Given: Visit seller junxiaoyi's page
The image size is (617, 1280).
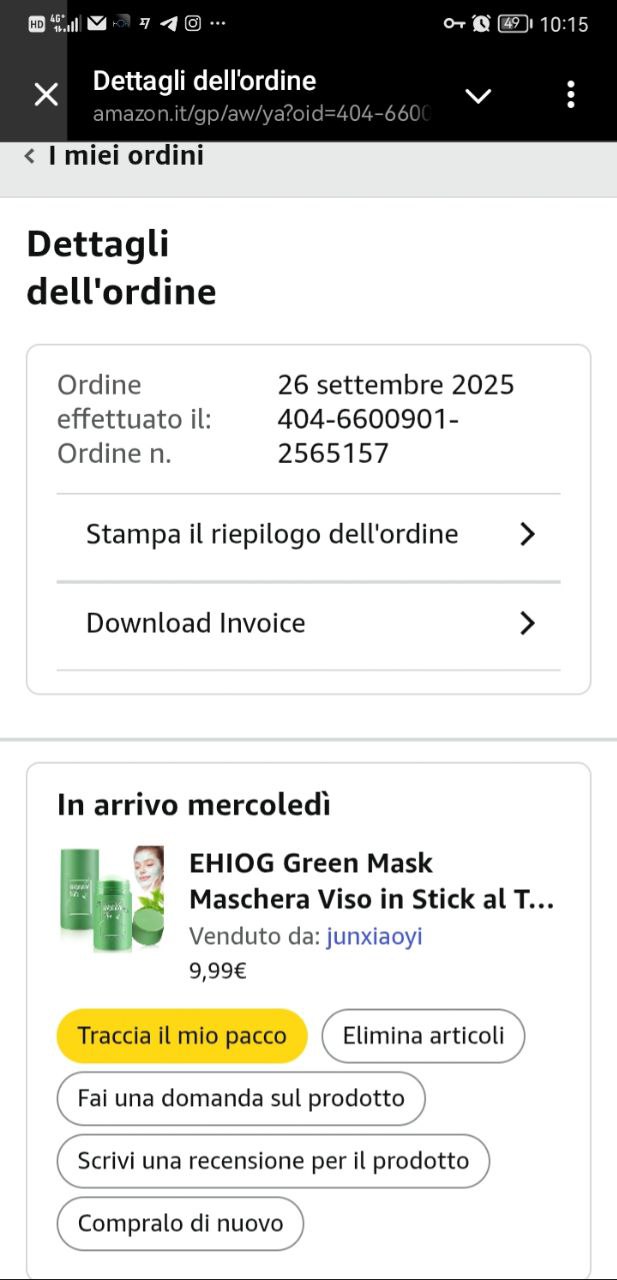Looking at the screenshot, I should tap(374, 937).
